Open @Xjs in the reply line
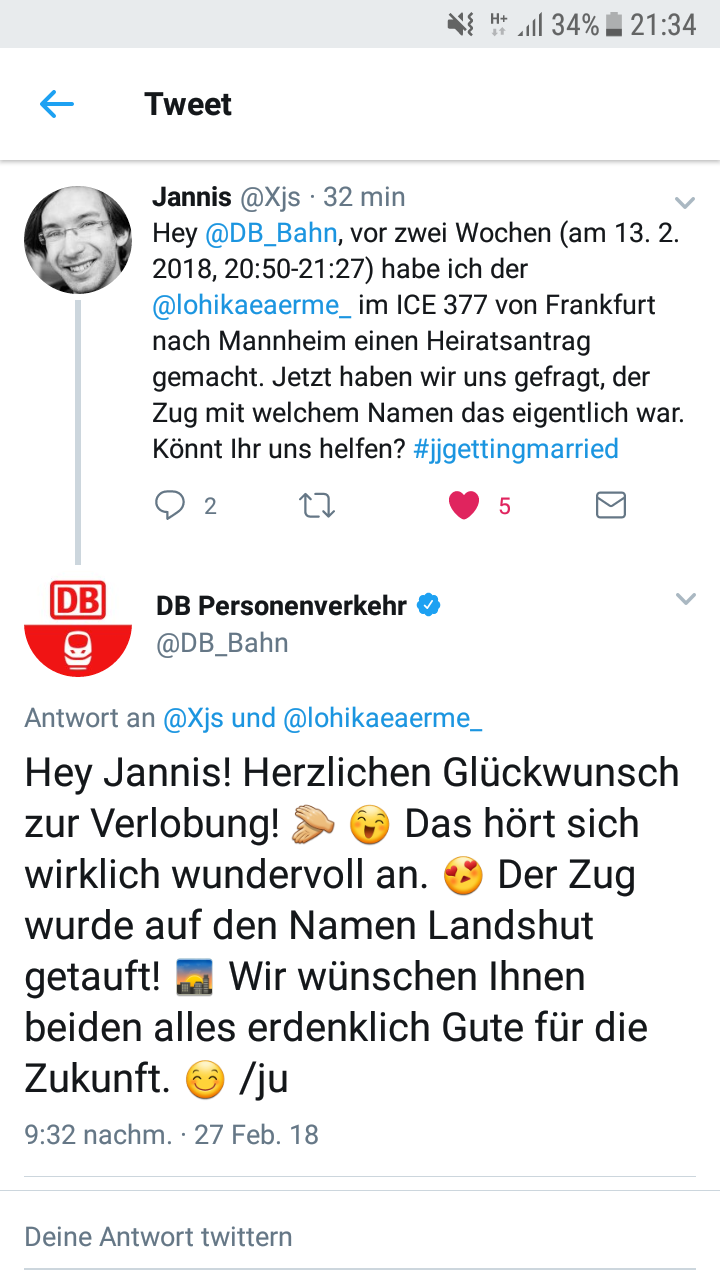Viewport: 720px width, 1280px height. coord(194,718)
